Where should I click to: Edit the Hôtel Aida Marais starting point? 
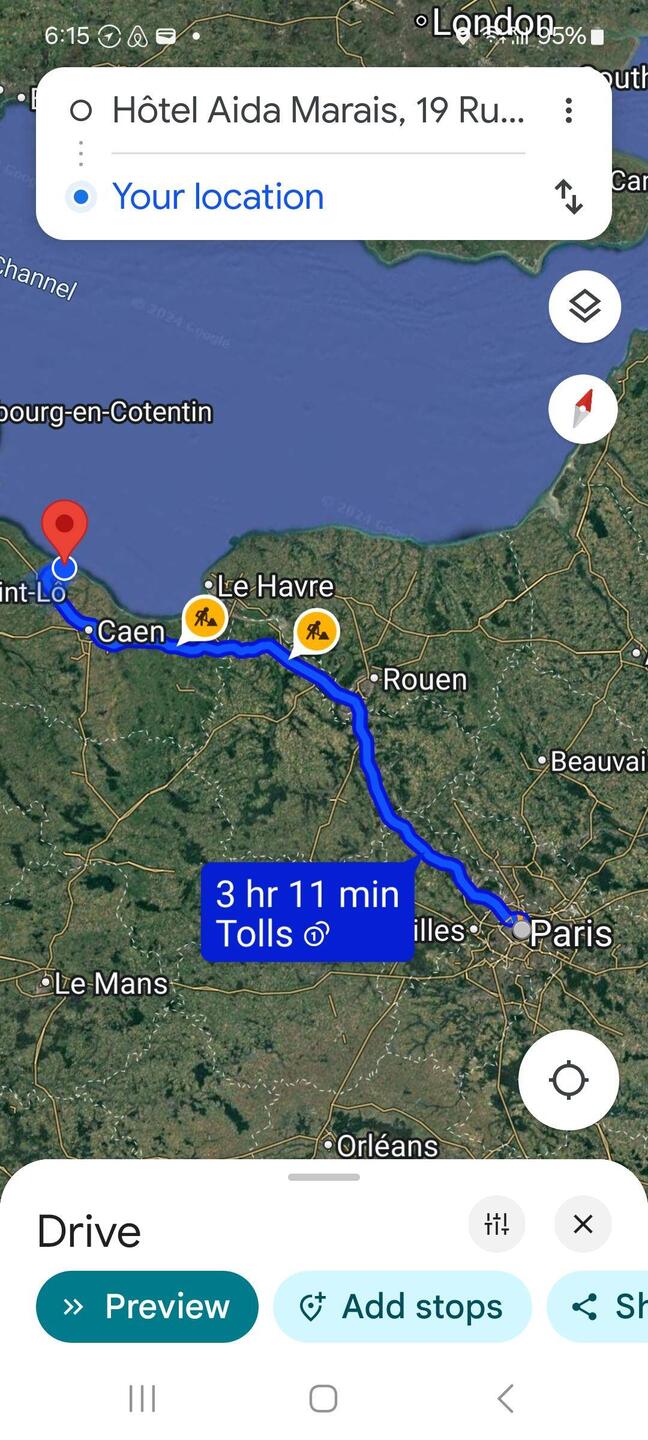317,110
